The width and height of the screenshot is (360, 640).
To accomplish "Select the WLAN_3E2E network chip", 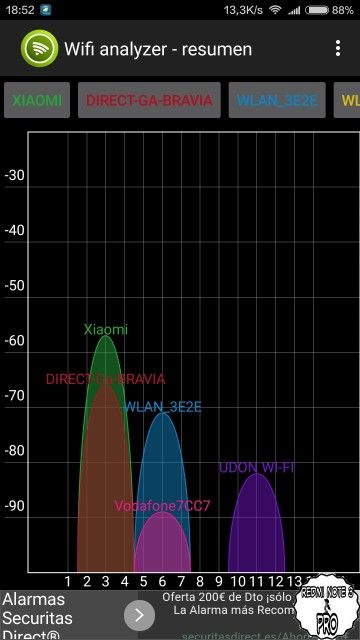I will tap(277, 100).
